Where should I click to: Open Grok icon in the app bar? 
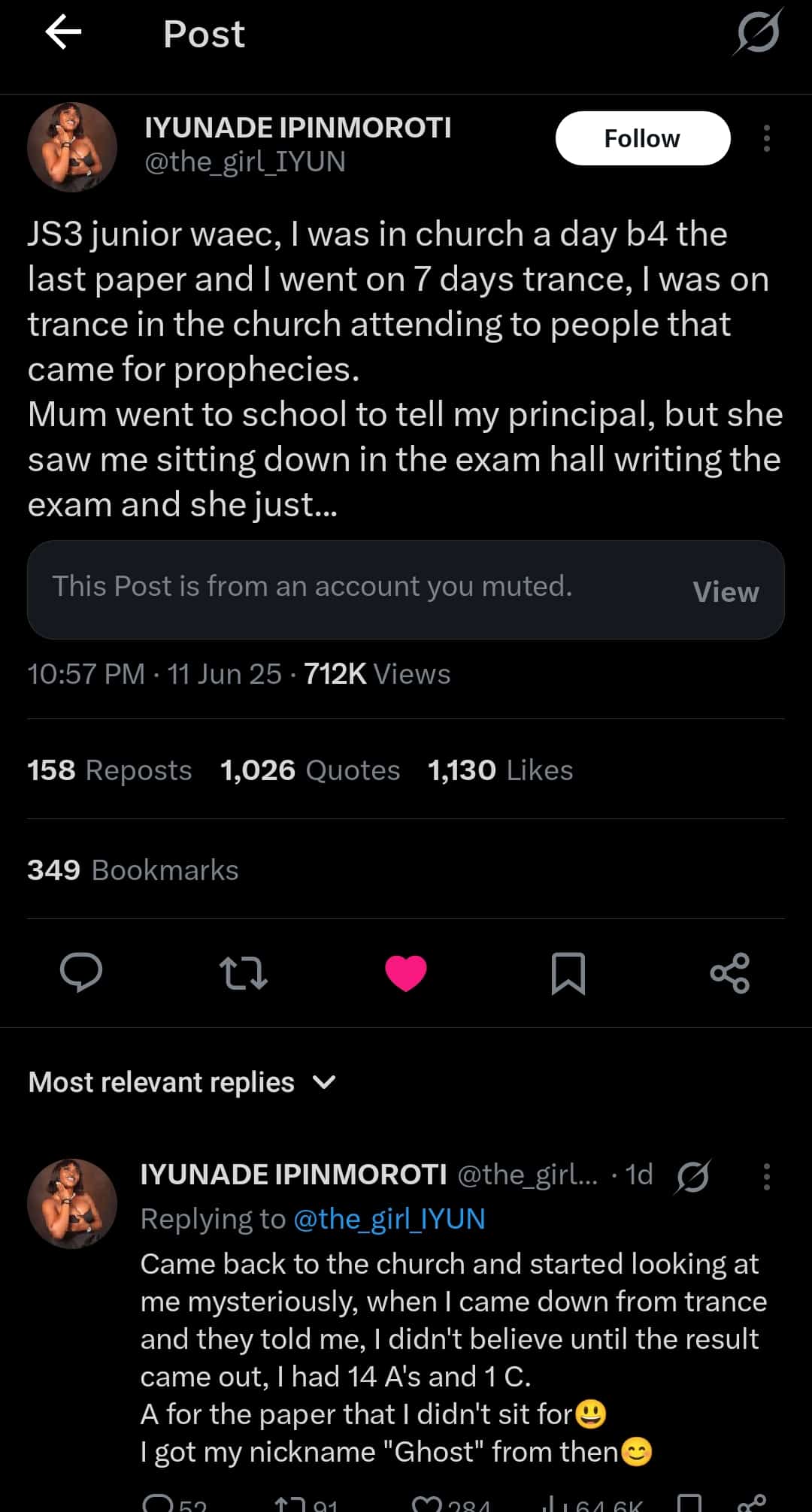click(758, 33)
